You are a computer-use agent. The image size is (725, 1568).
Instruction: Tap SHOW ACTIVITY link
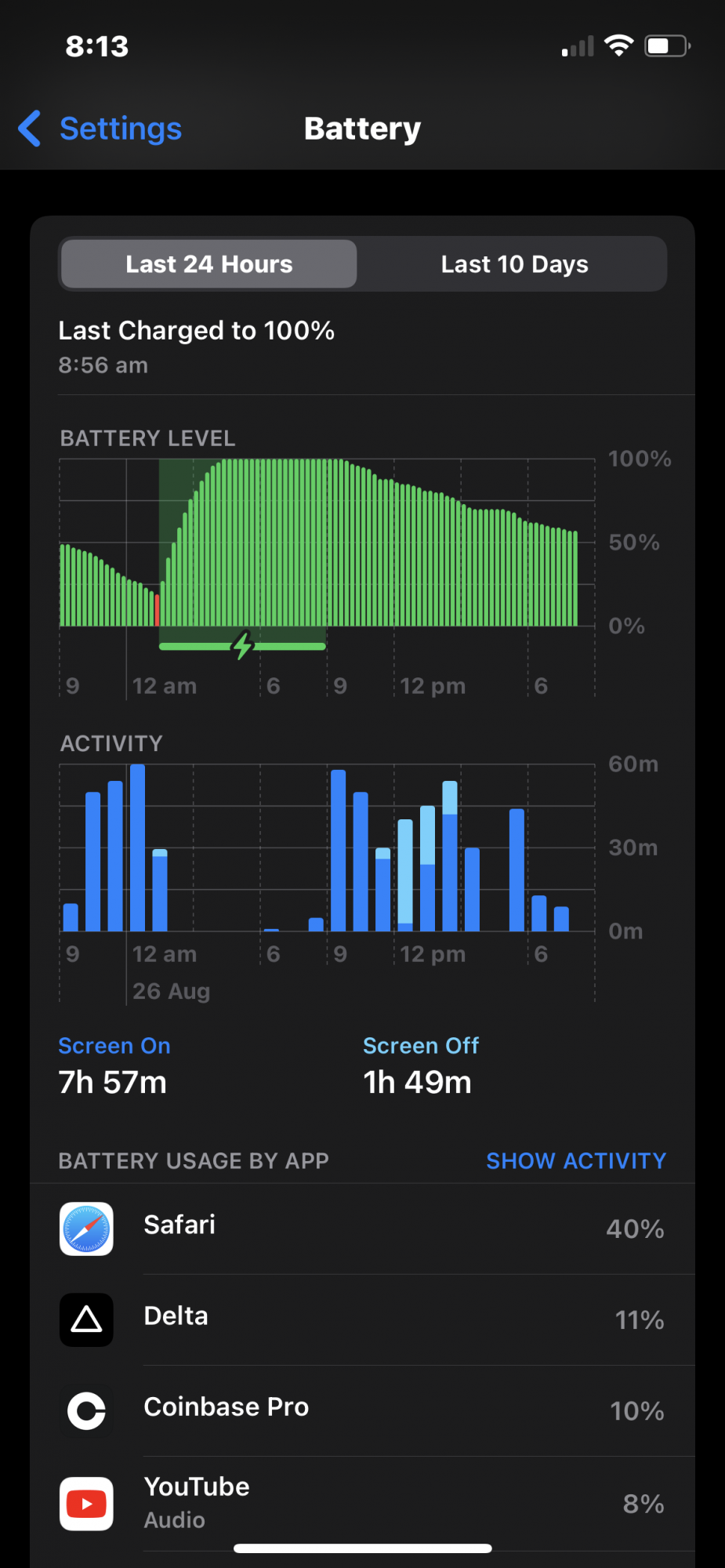(576, 1161)
